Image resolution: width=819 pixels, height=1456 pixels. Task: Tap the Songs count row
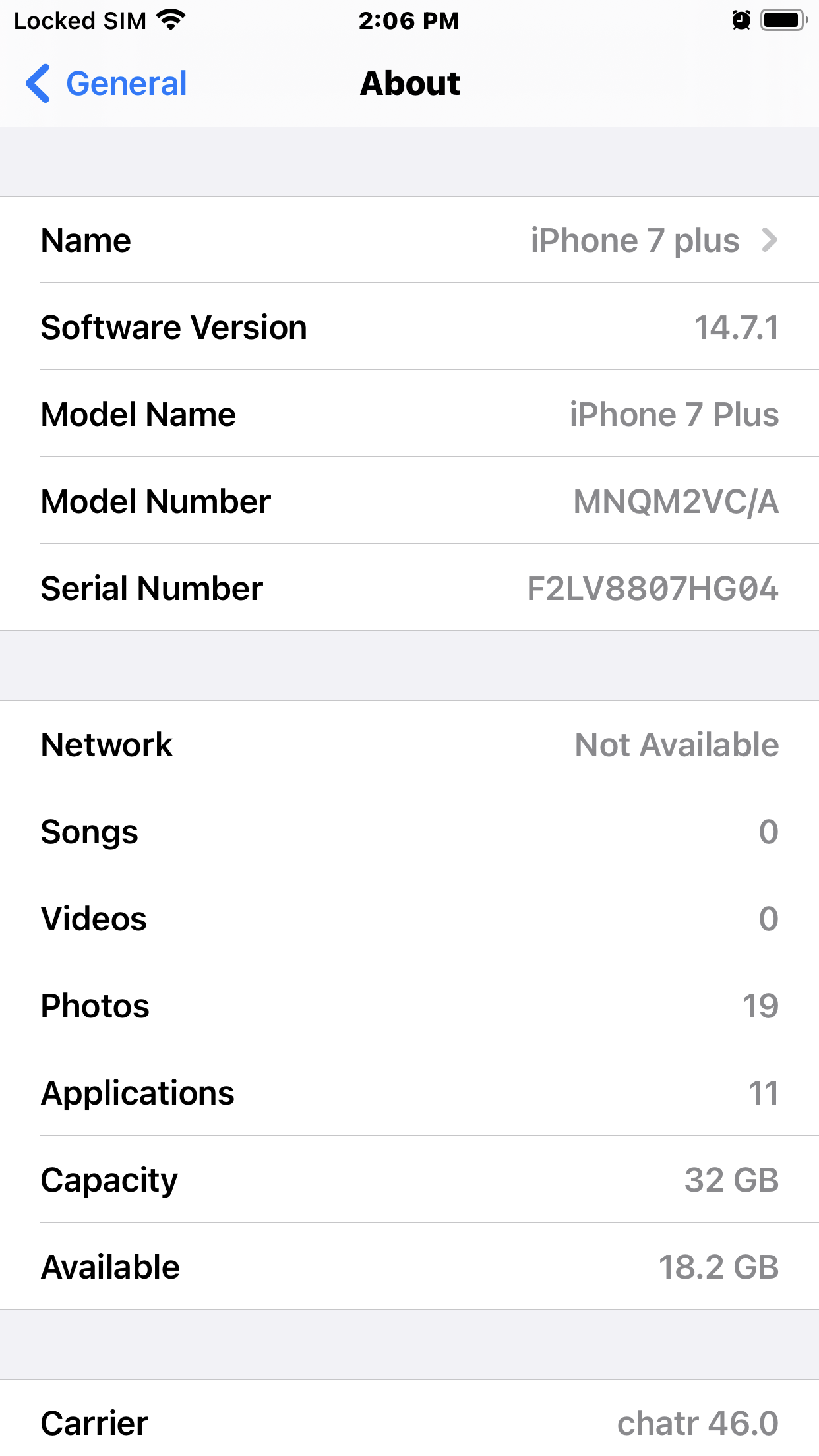tap(409, 832)
